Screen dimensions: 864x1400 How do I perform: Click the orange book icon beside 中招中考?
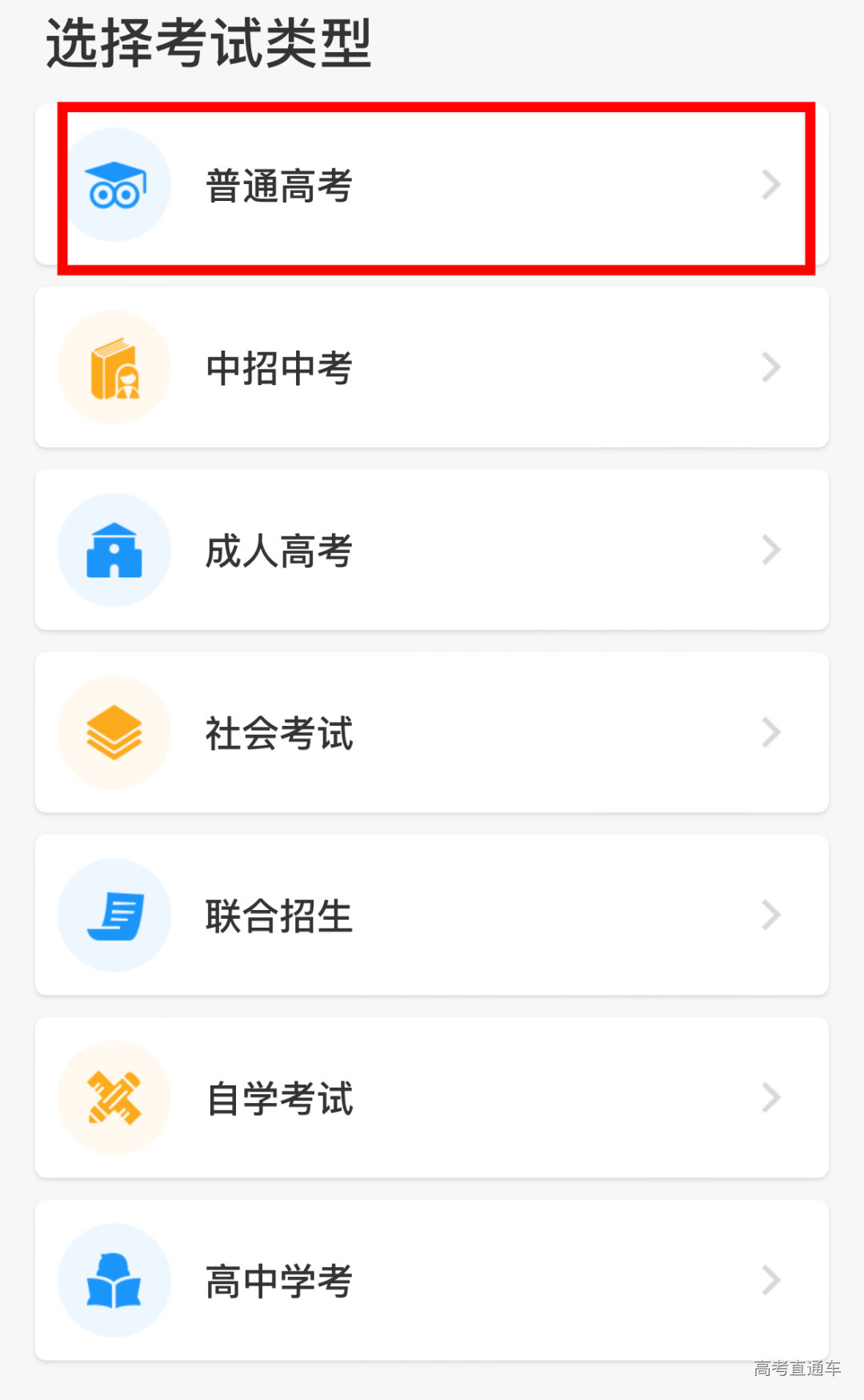coord(114,366)
